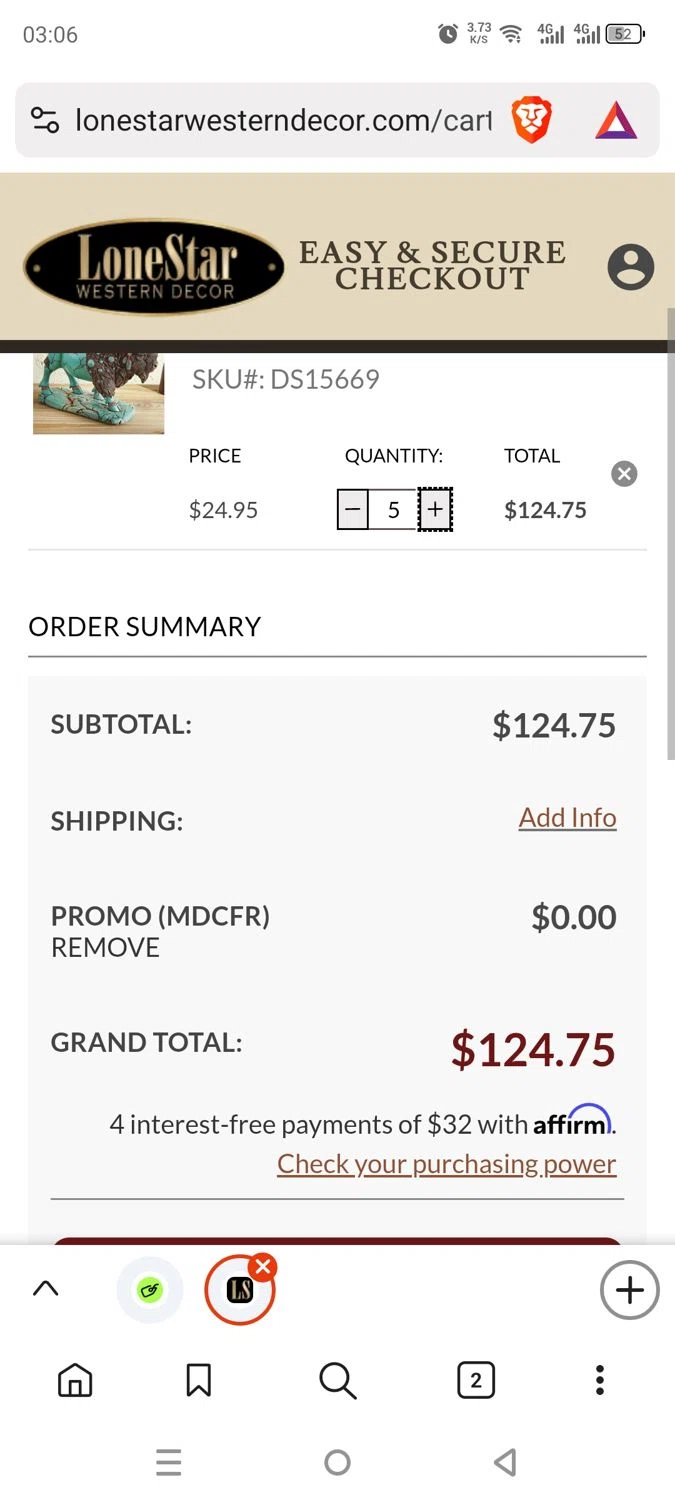Open site settings icon in address bar
675x1500 pixels.
click(x=45, y=121)
